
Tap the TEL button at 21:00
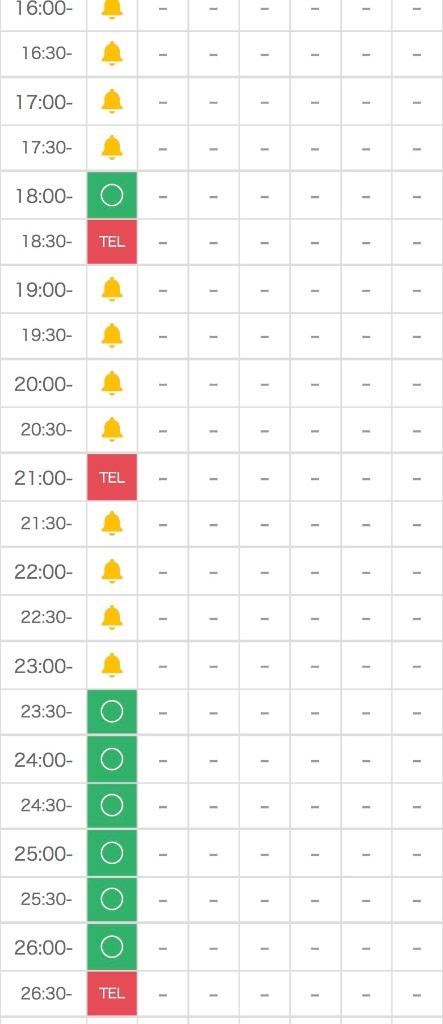112,477
